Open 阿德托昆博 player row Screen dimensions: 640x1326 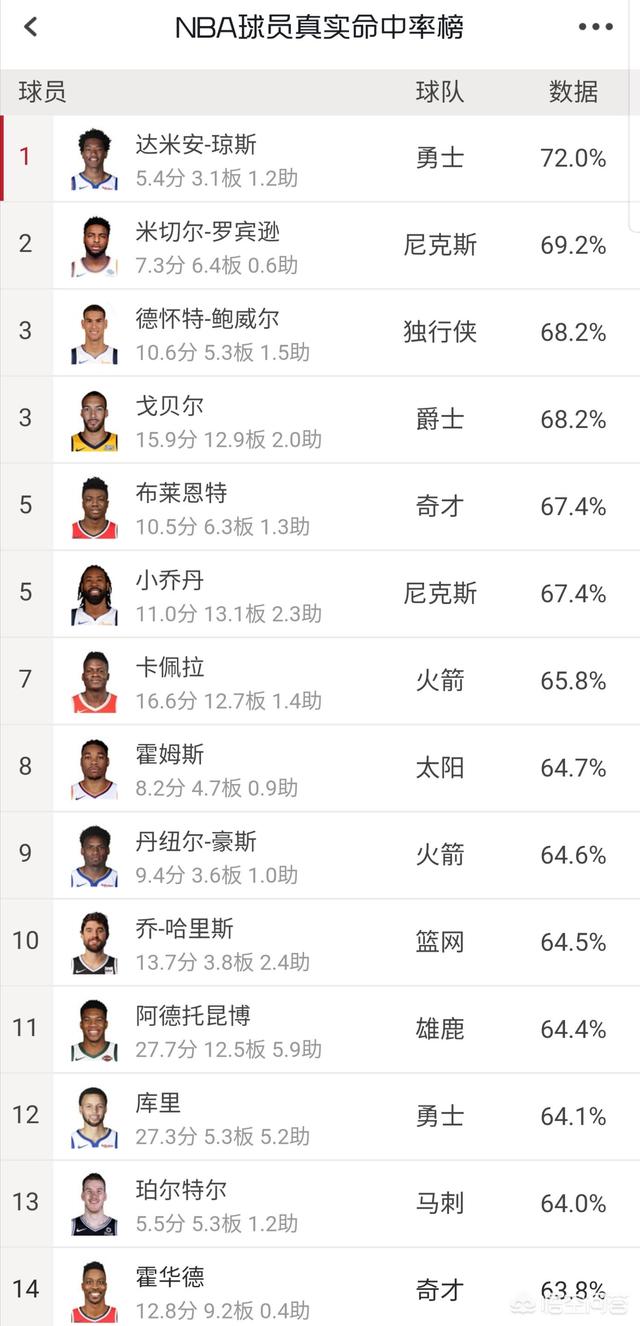(x=320, y=1028)
